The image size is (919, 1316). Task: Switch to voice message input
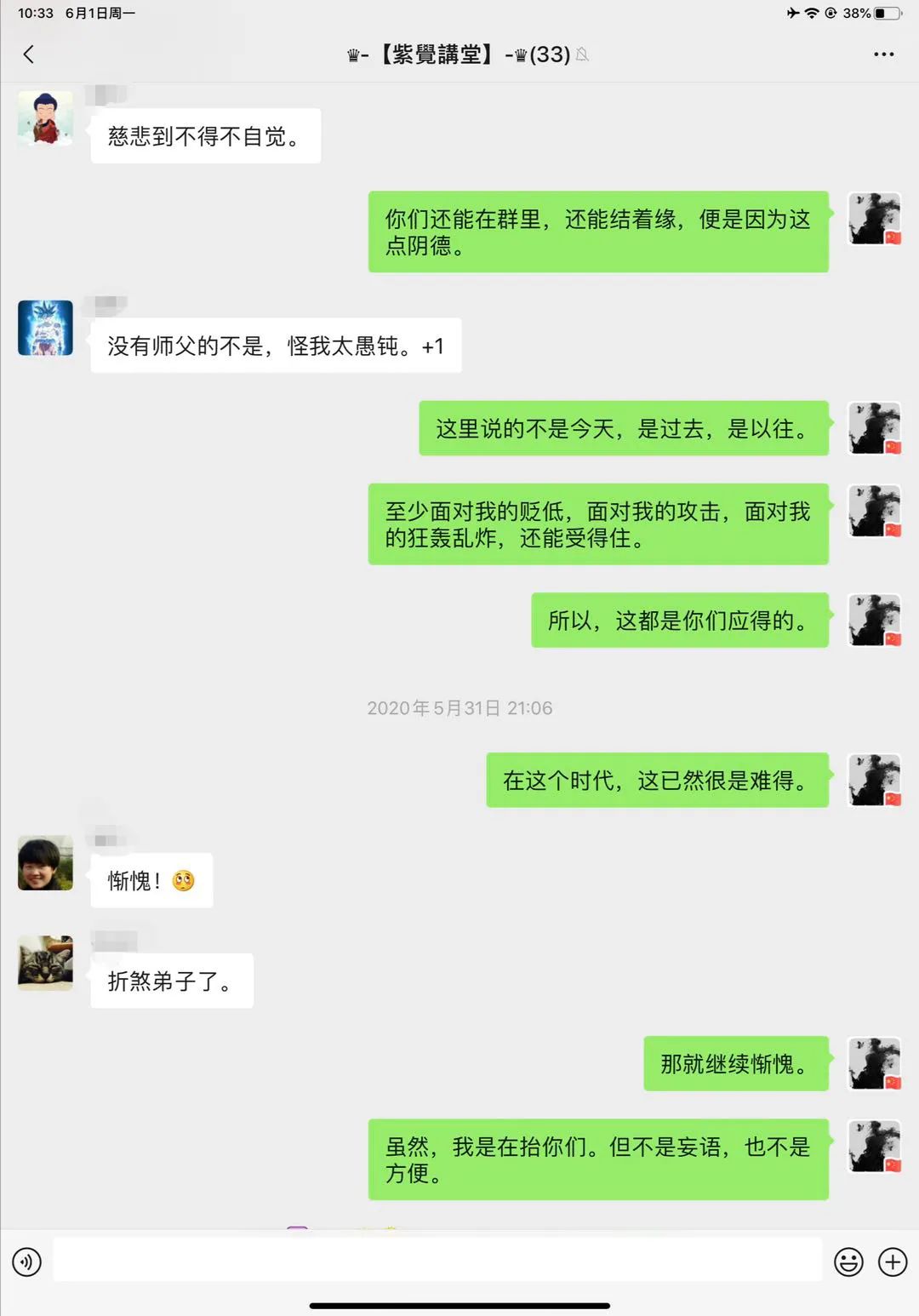click(x=27, y=1262)
